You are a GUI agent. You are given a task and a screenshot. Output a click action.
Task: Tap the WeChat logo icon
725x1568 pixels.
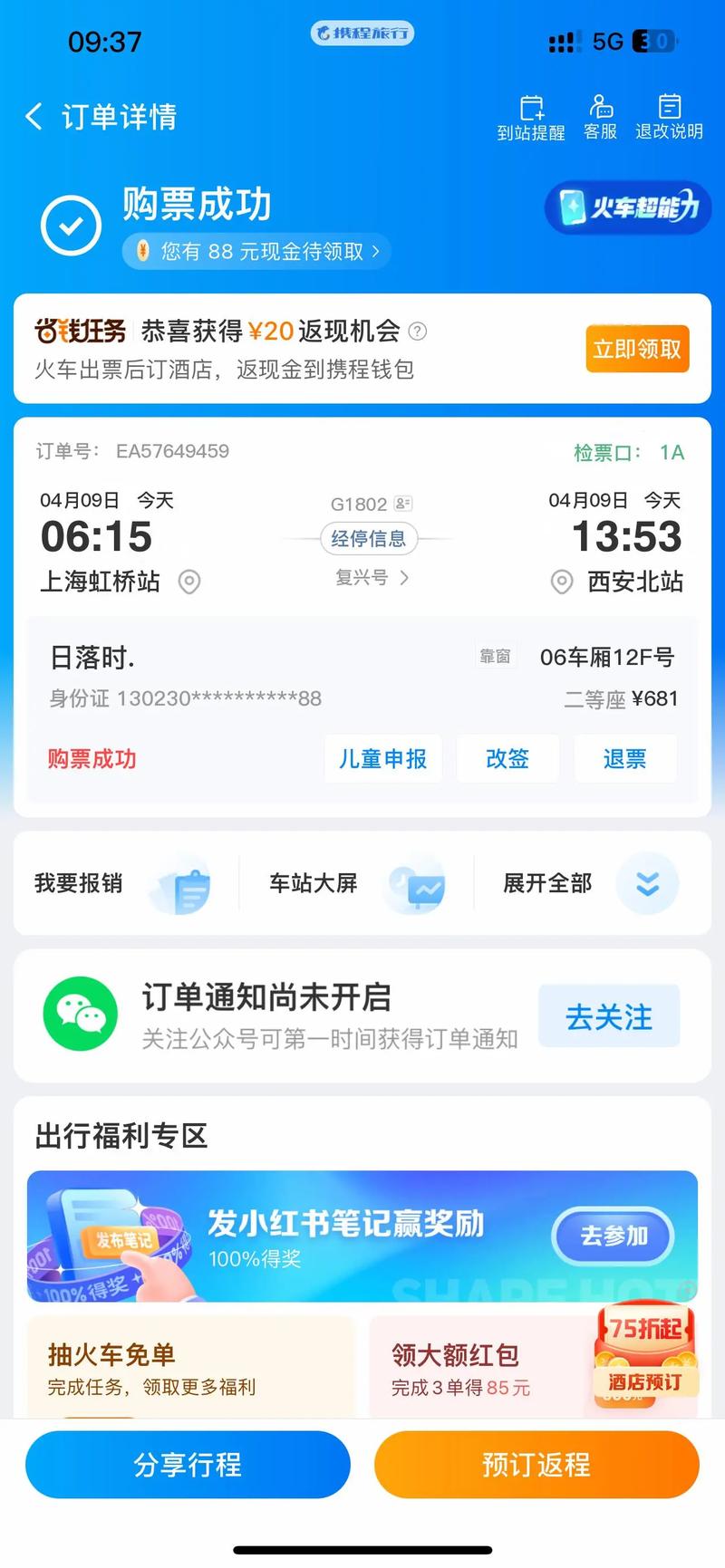pyautogui.click(x=80, y=1014)
